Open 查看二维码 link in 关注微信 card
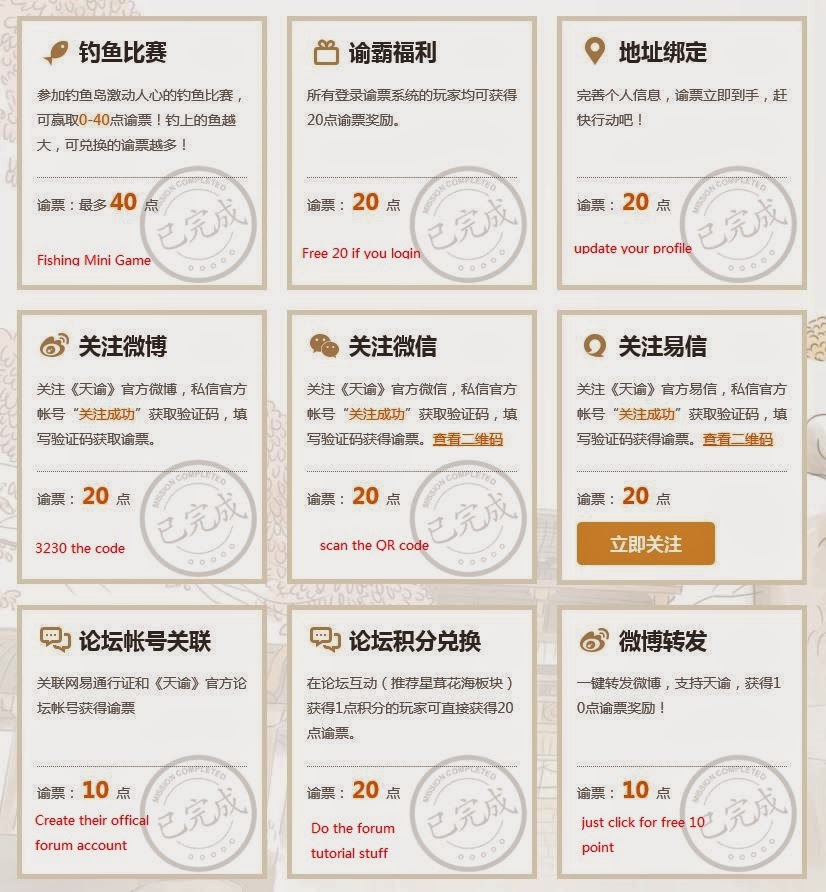826x892 pixels. point(468,439)
